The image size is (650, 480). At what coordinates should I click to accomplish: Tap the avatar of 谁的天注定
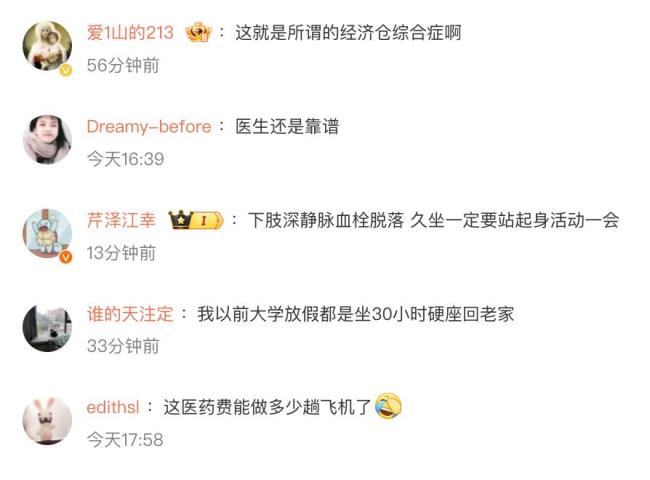(47, 327)
